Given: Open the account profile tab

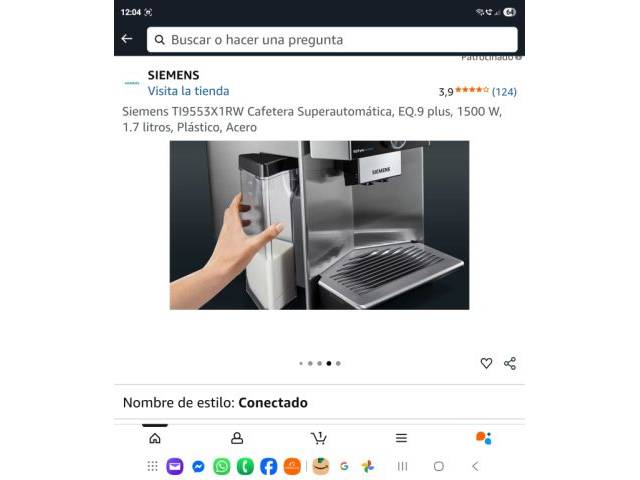Looking at the screenshot, I should coord(237,438).
